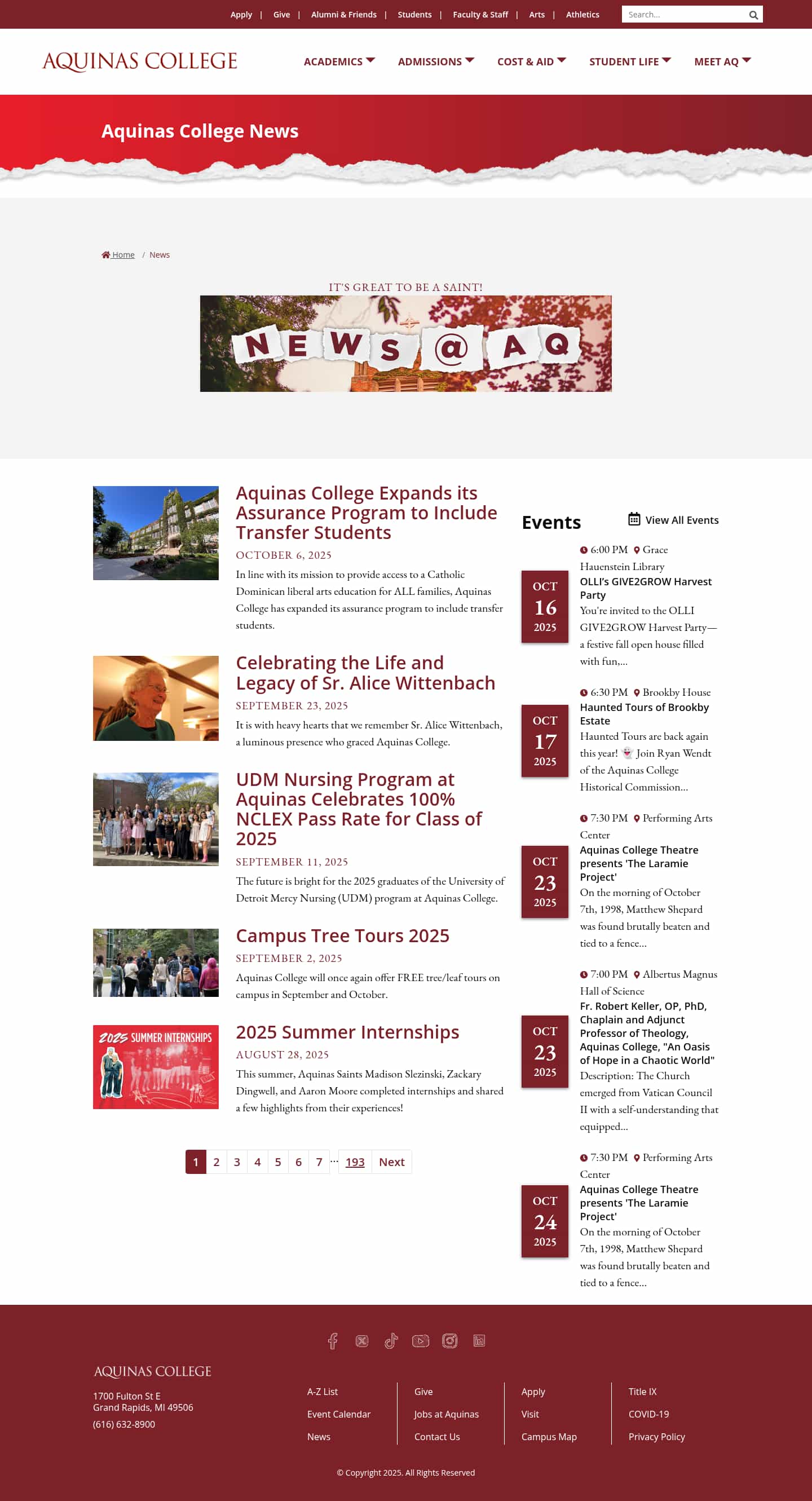Read the Assurance Program transfer students article
The height and width of the screenshot is (1501, 812).
tap(366, 513)
